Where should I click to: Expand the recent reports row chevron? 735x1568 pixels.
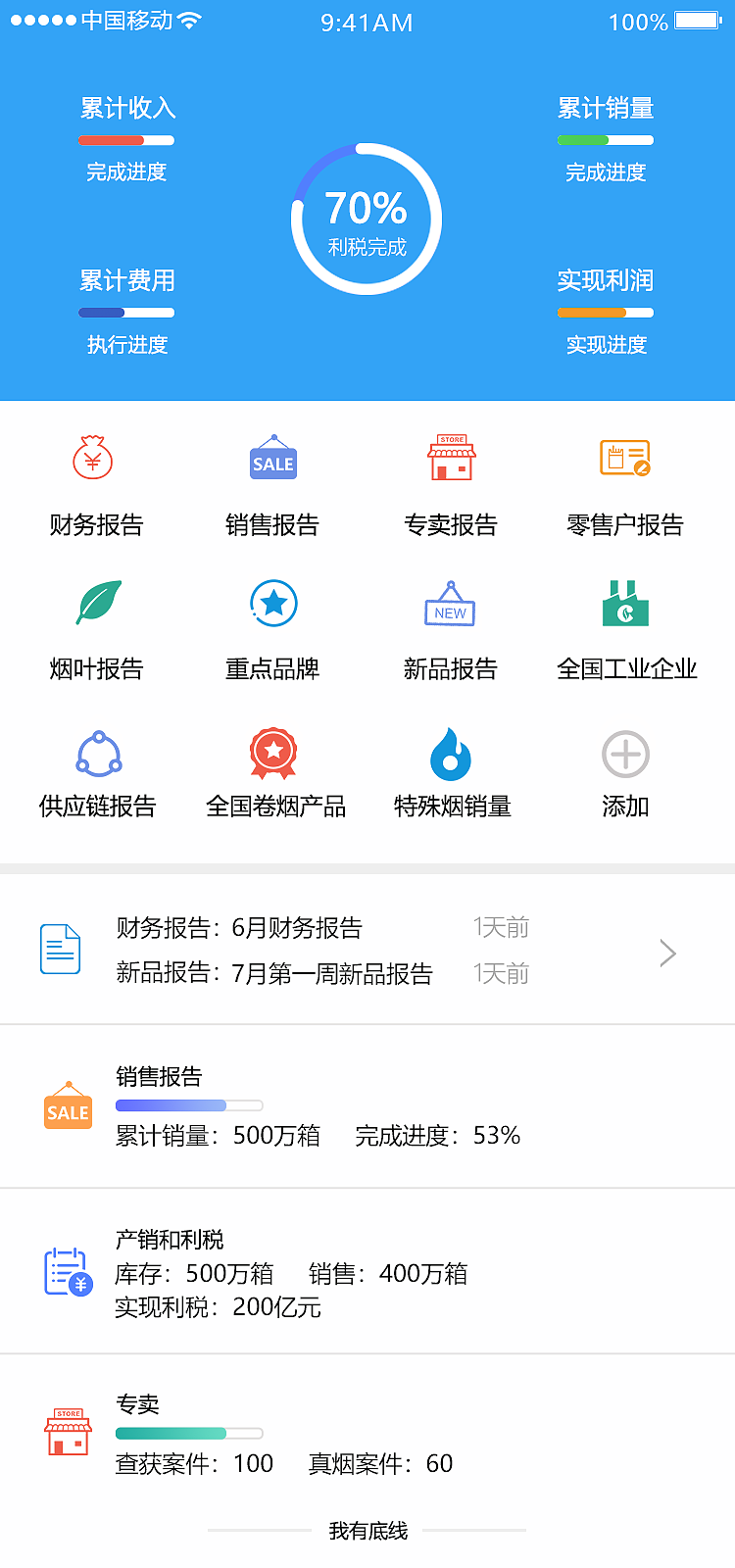click(x=667, y=952)
